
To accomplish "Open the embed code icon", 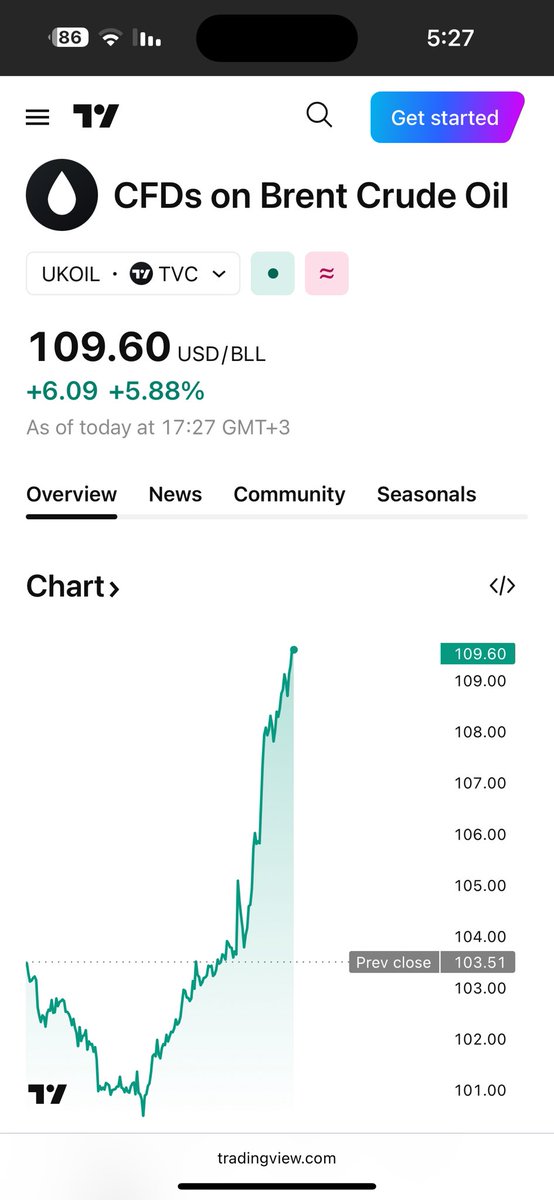I will [502, 586].
